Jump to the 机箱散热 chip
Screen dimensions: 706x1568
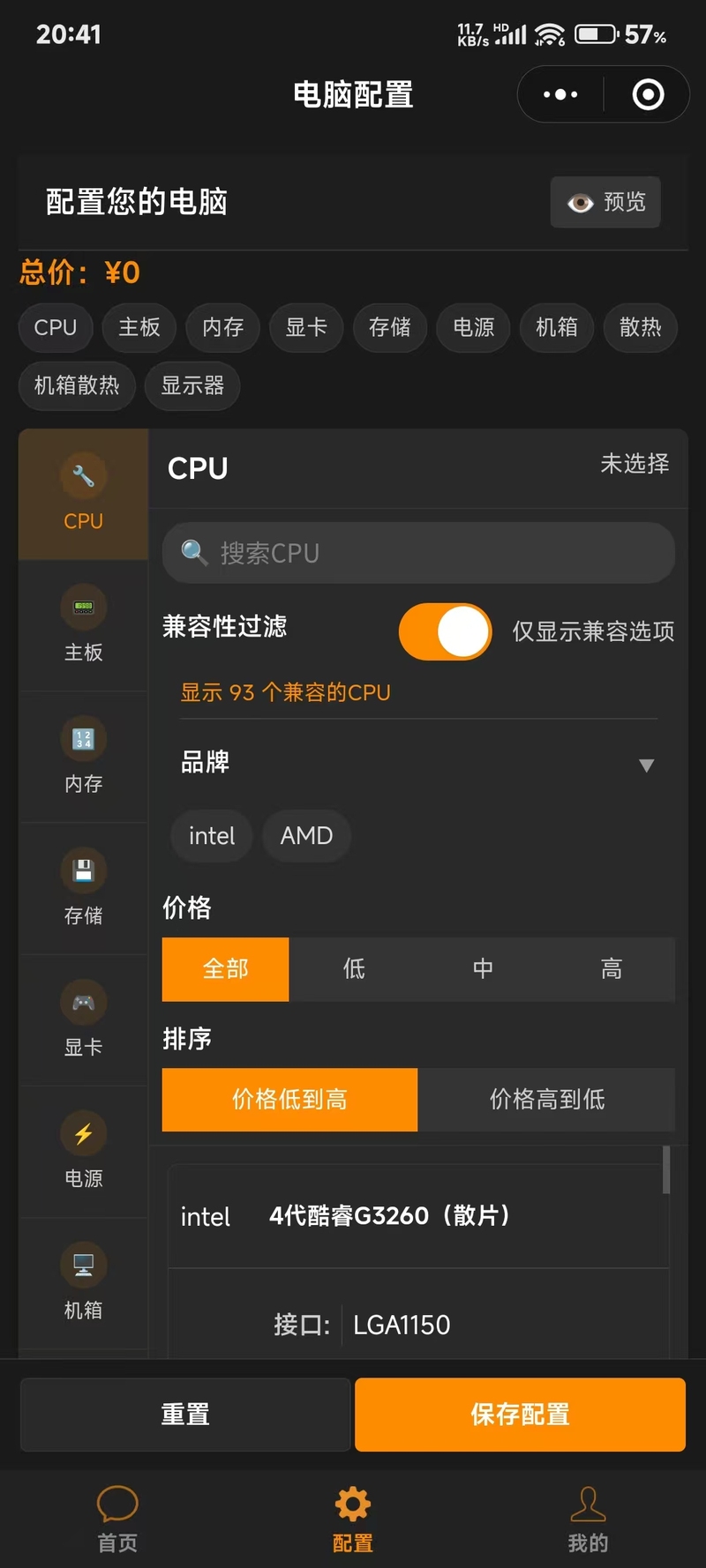coord(77,385)
